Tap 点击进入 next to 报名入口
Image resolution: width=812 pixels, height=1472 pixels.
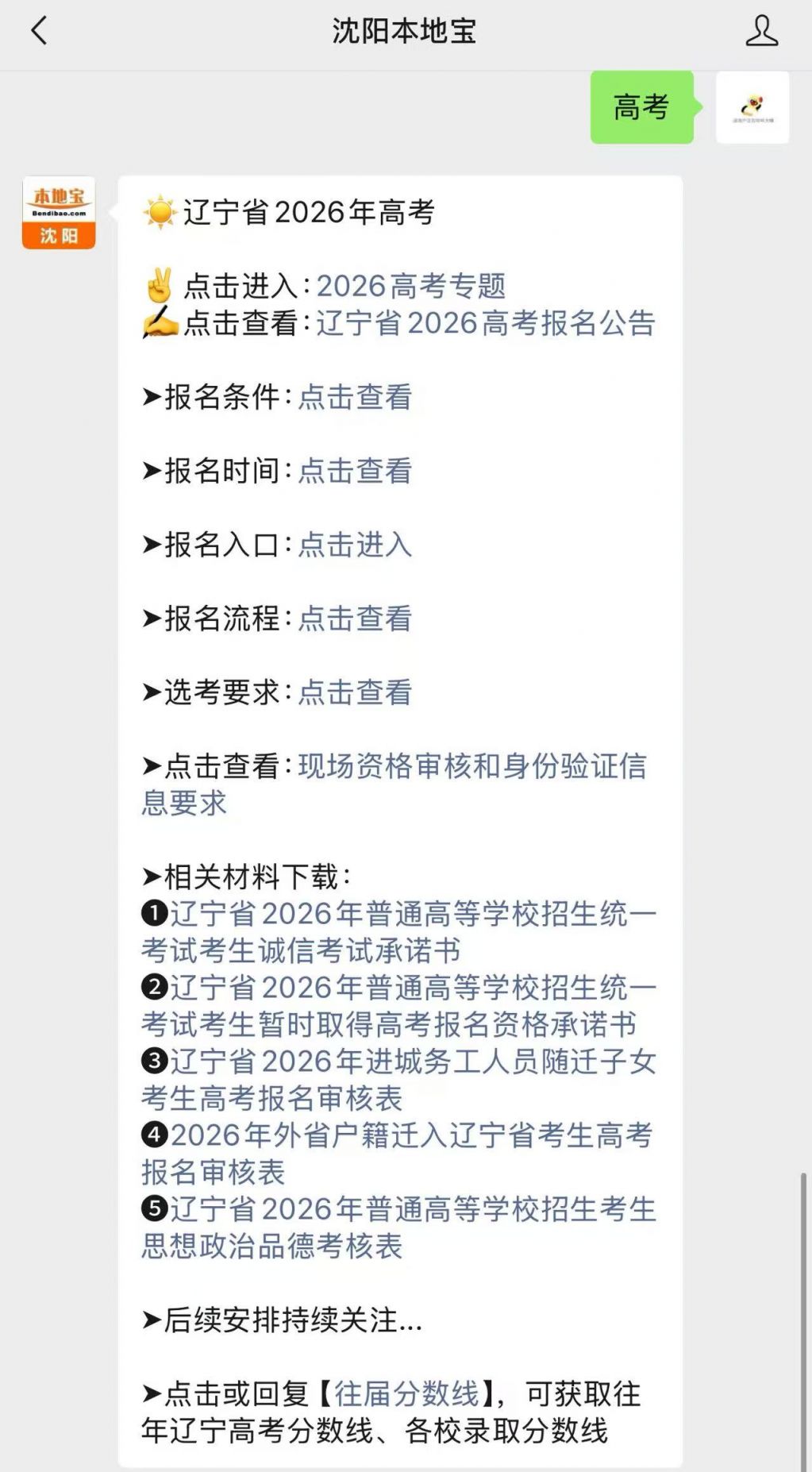pyautogui.click(x=355, y=545)
